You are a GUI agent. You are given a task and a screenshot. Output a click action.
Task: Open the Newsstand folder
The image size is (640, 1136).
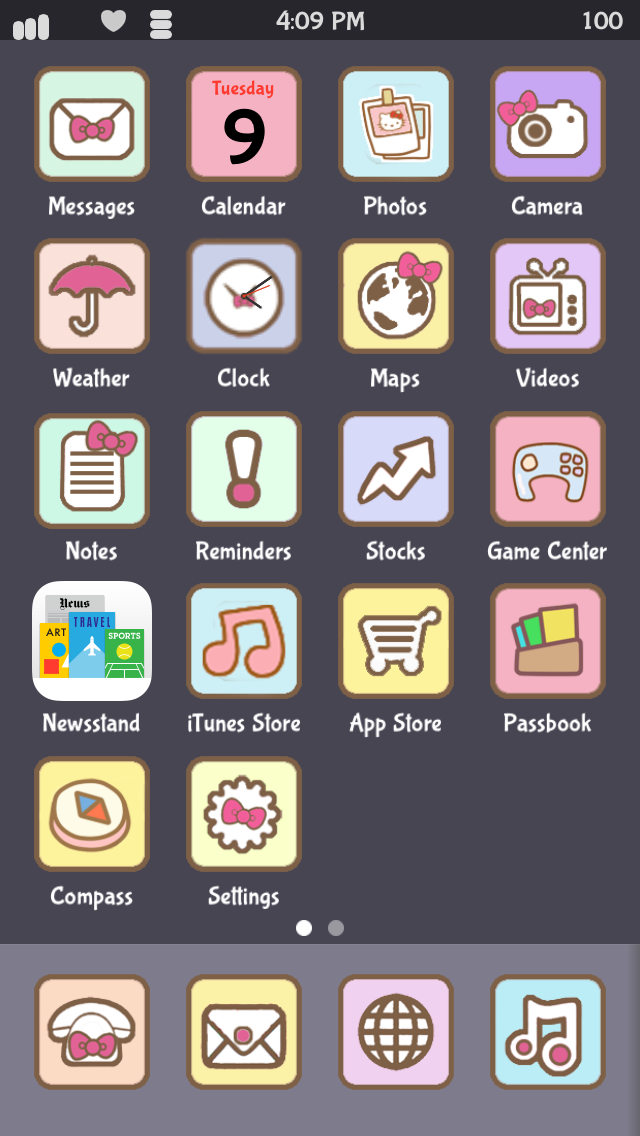tap(92, 641)
